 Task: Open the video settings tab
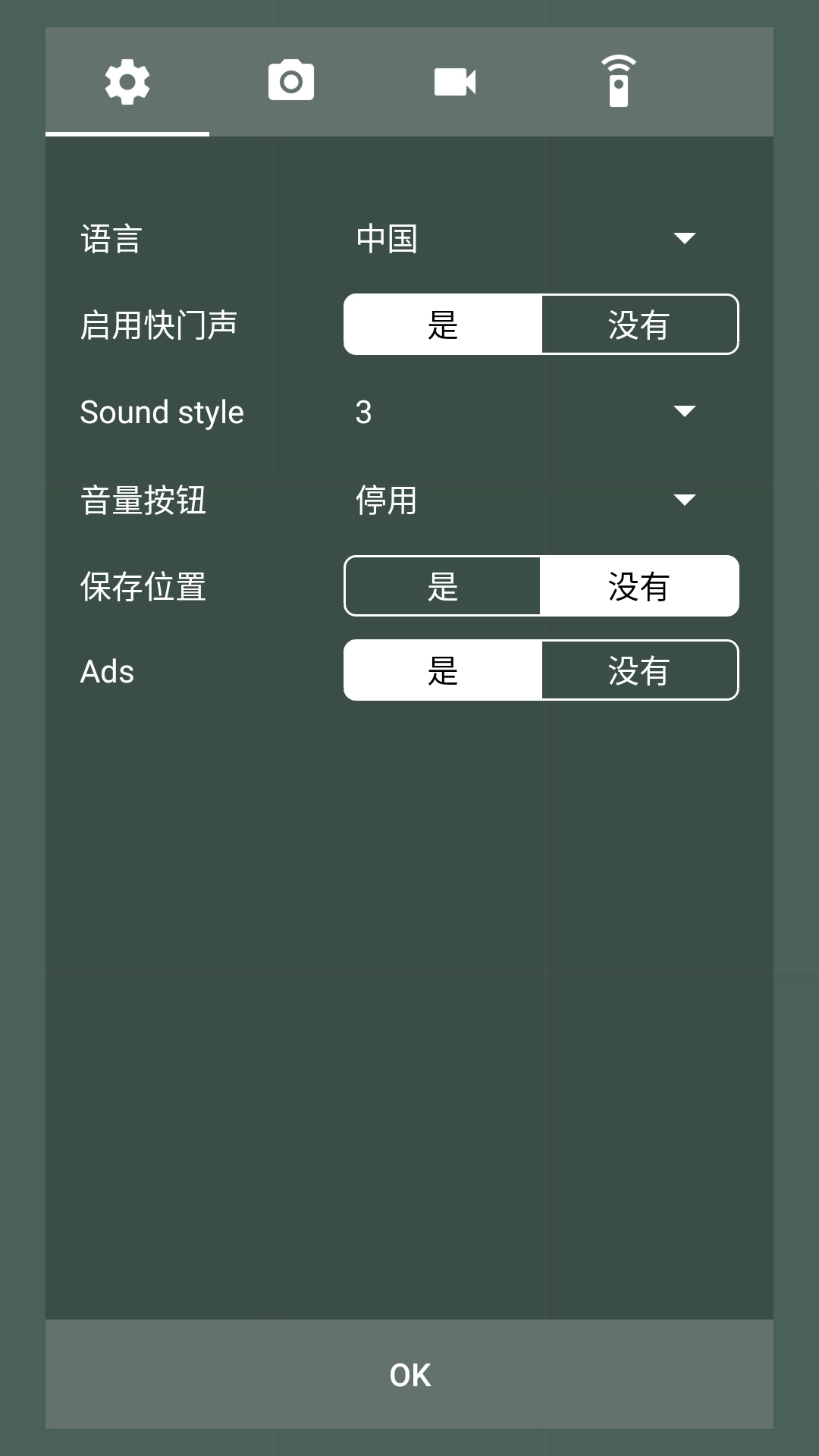(455, 82)
